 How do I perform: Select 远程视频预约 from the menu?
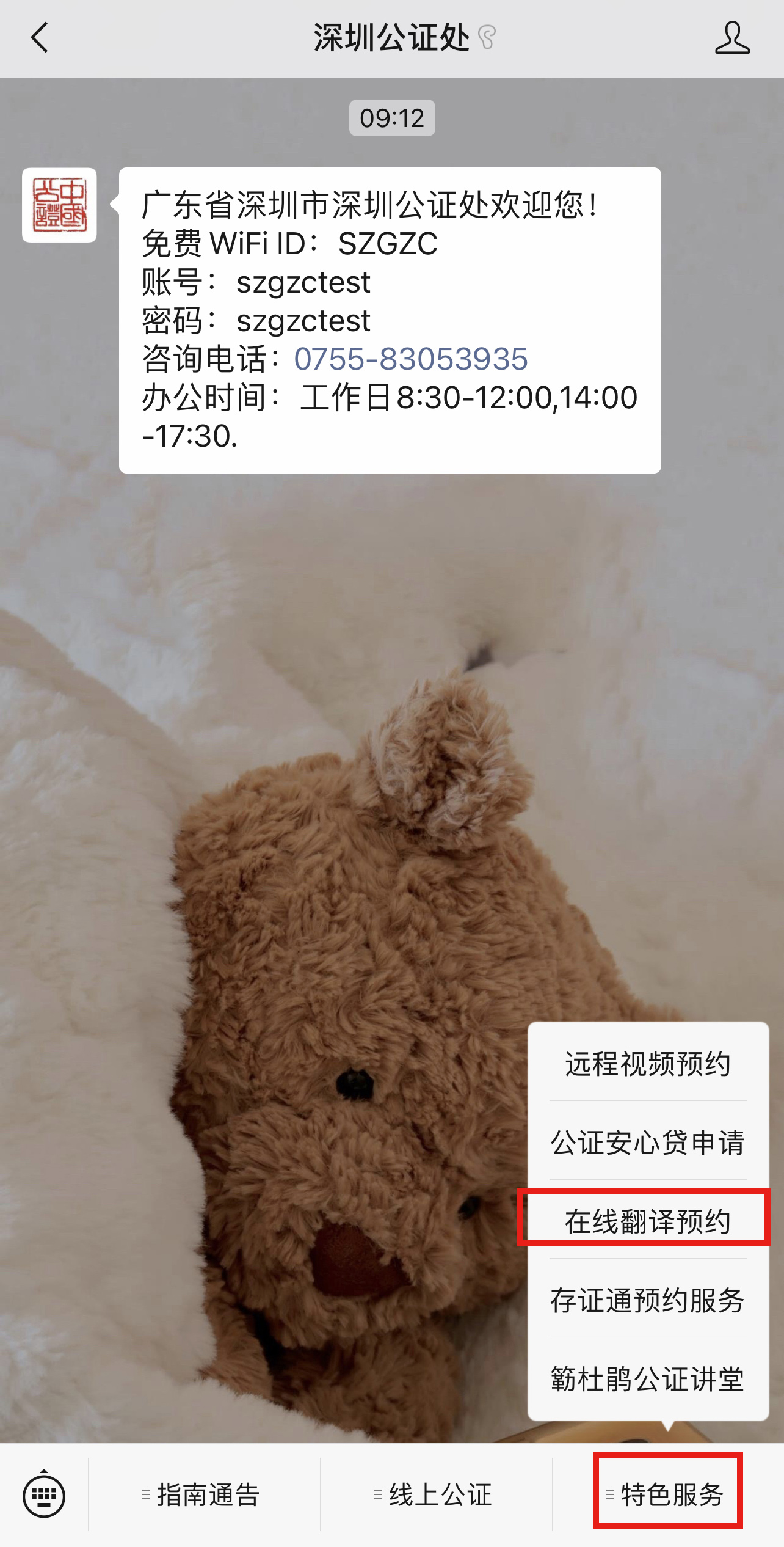(647, 1064)
